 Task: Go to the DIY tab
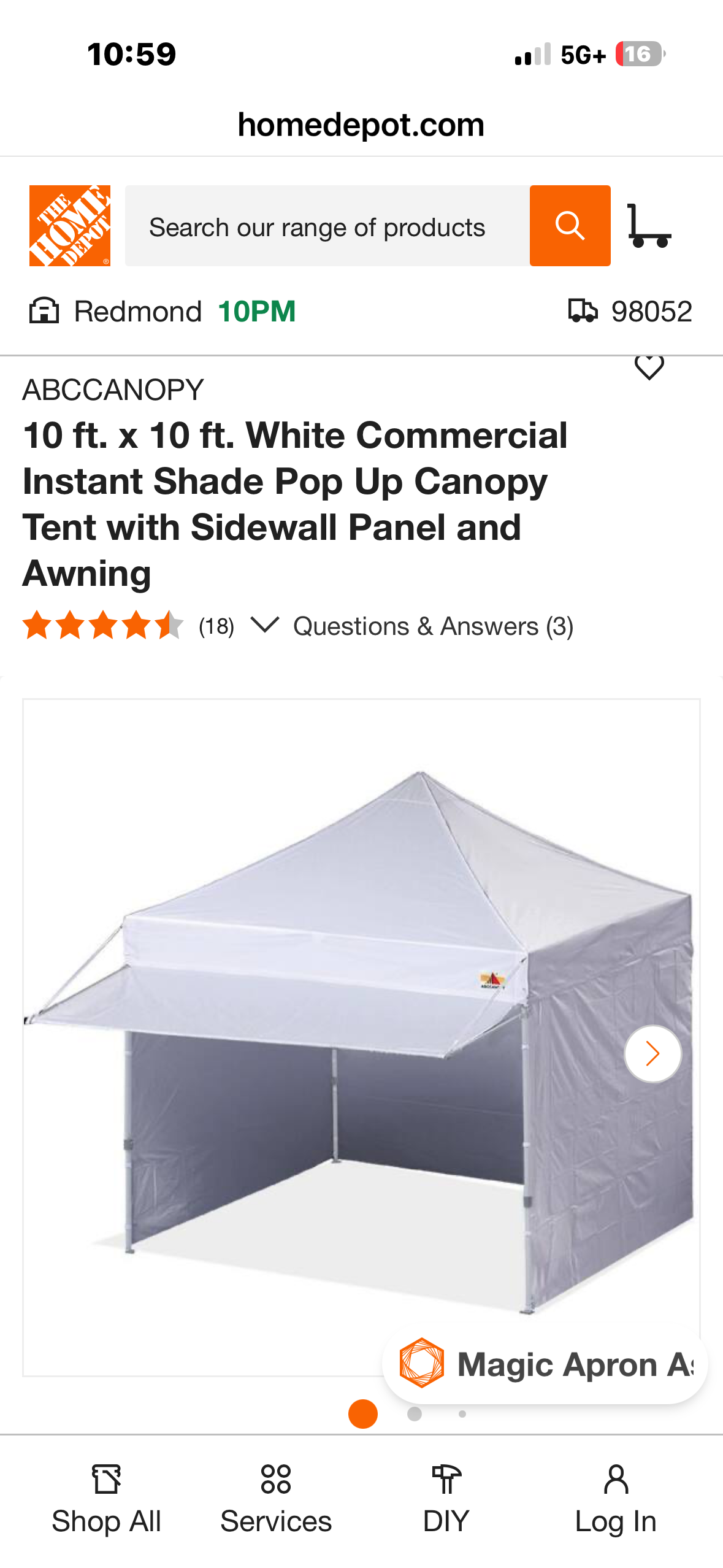click(446, 1500)
